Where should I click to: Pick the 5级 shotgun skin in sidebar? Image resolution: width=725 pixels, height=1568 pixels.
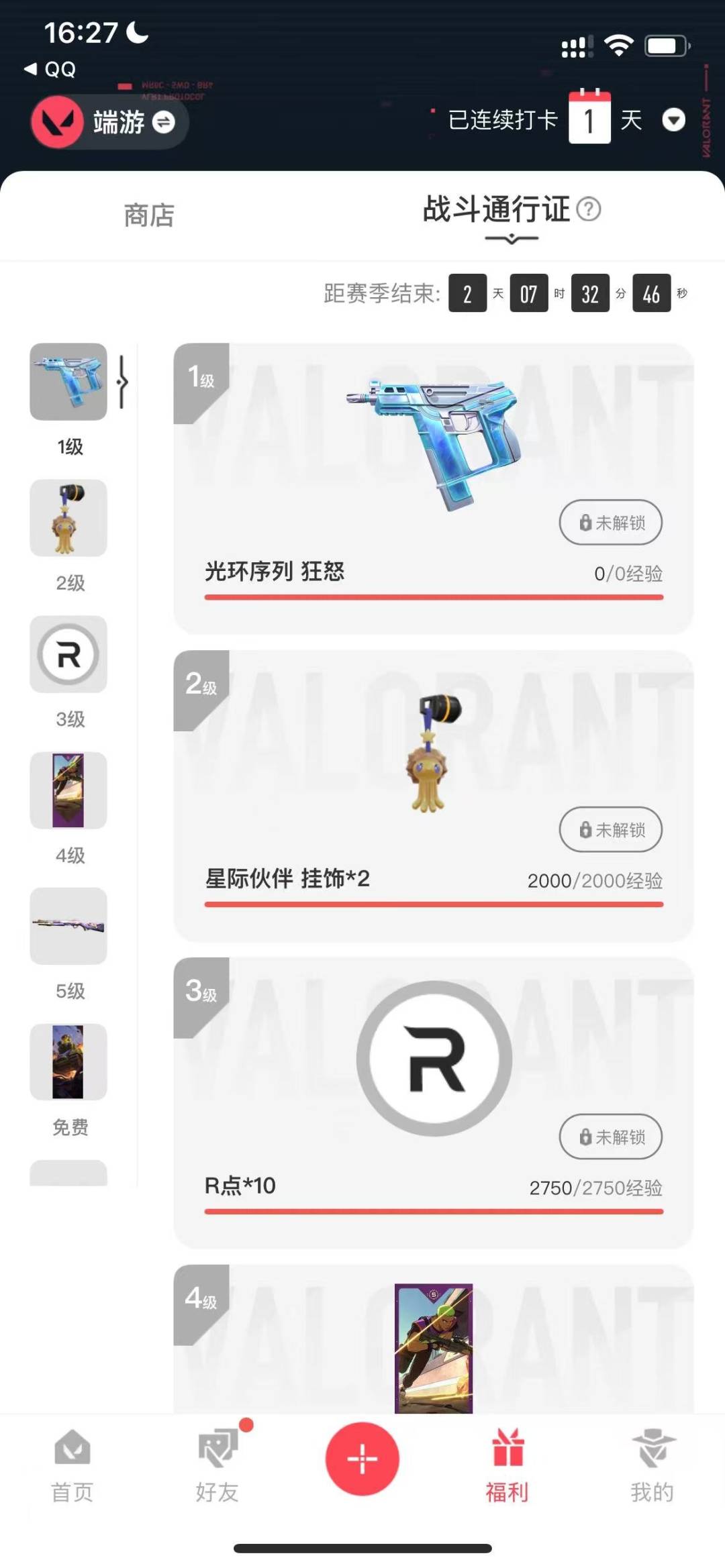(x=68, y=927)
